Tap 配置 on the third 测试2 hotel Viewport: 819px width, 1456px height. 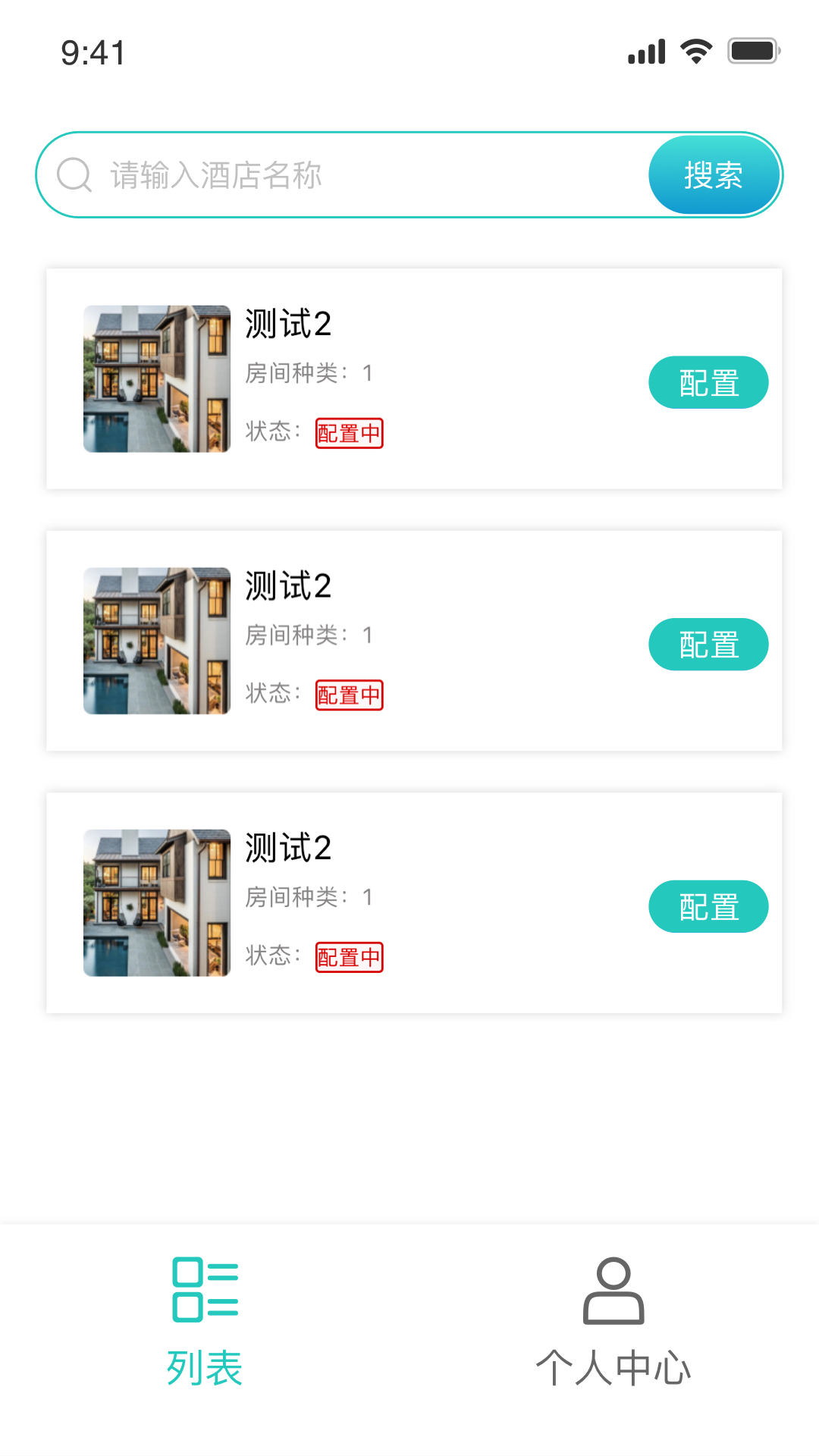click(x=708, y=906)
